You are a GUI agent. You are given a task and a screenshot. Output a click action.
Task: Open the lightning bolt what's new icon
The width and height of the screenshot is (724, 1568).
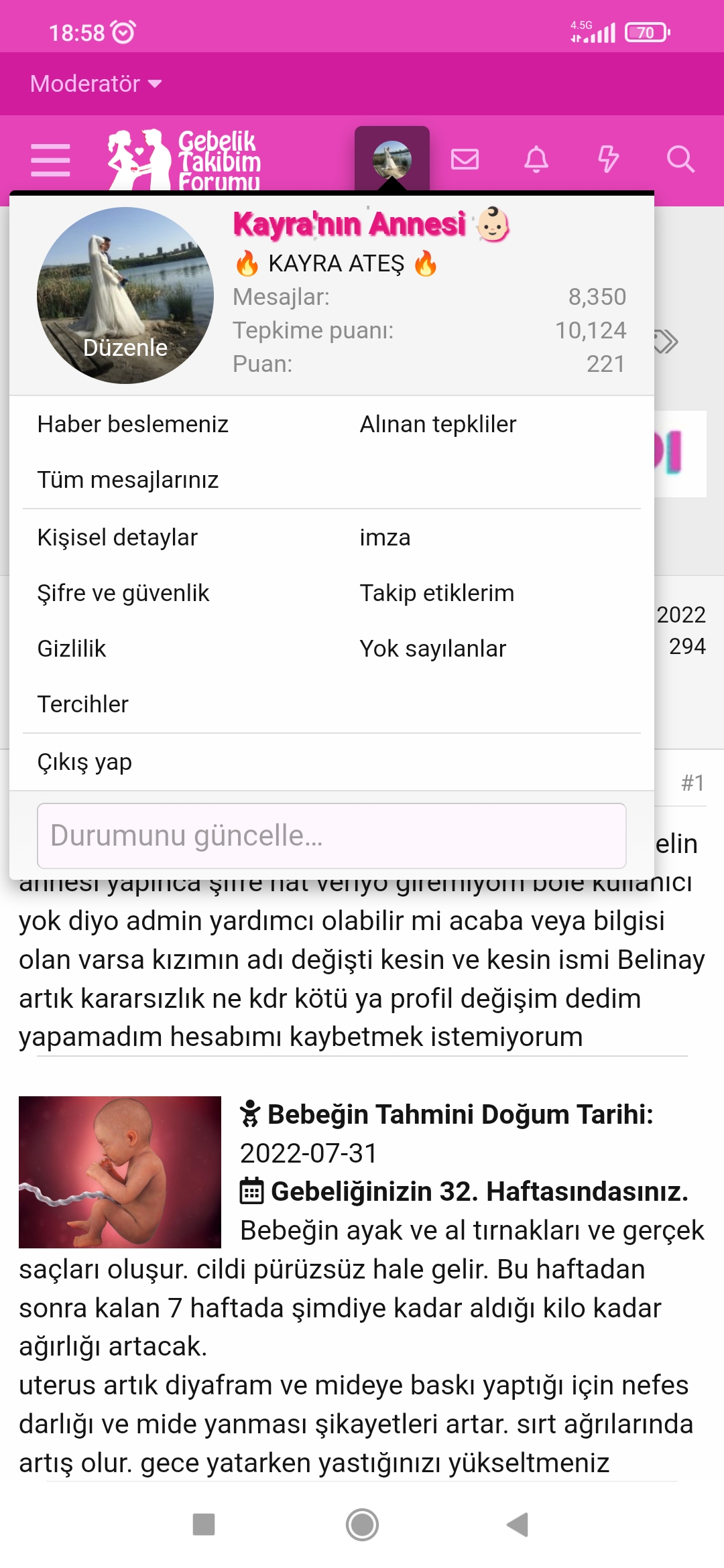tap(608, 159)
